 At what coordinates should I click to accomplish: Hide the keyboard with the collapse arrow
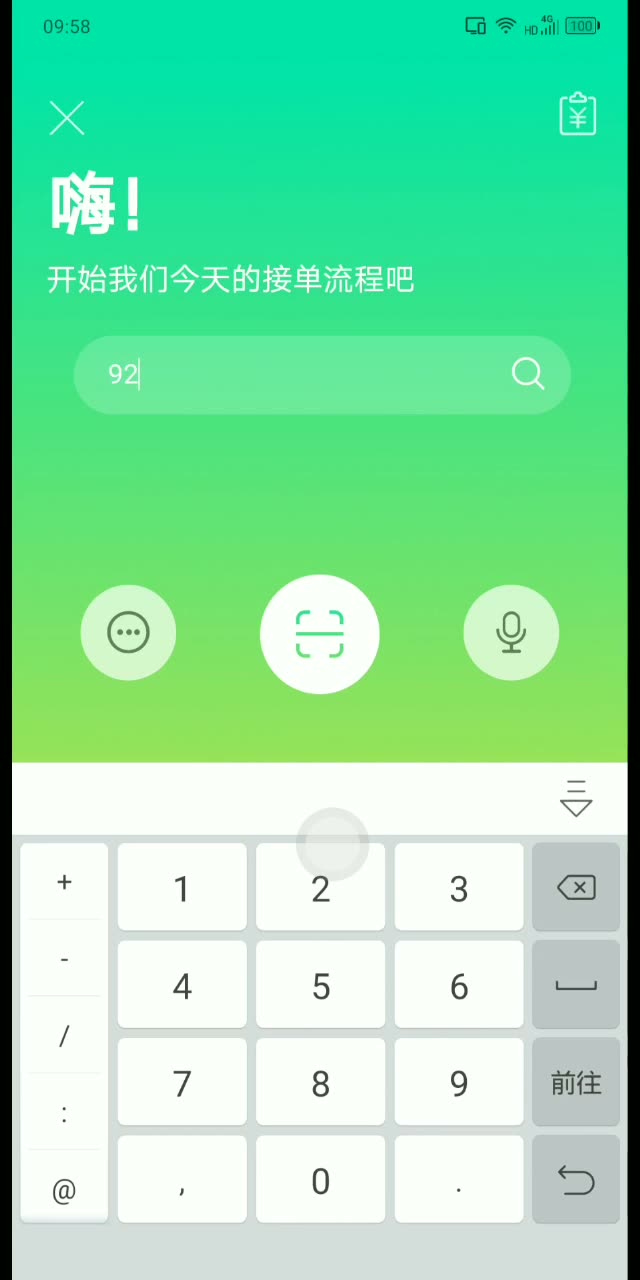point(576,799)
